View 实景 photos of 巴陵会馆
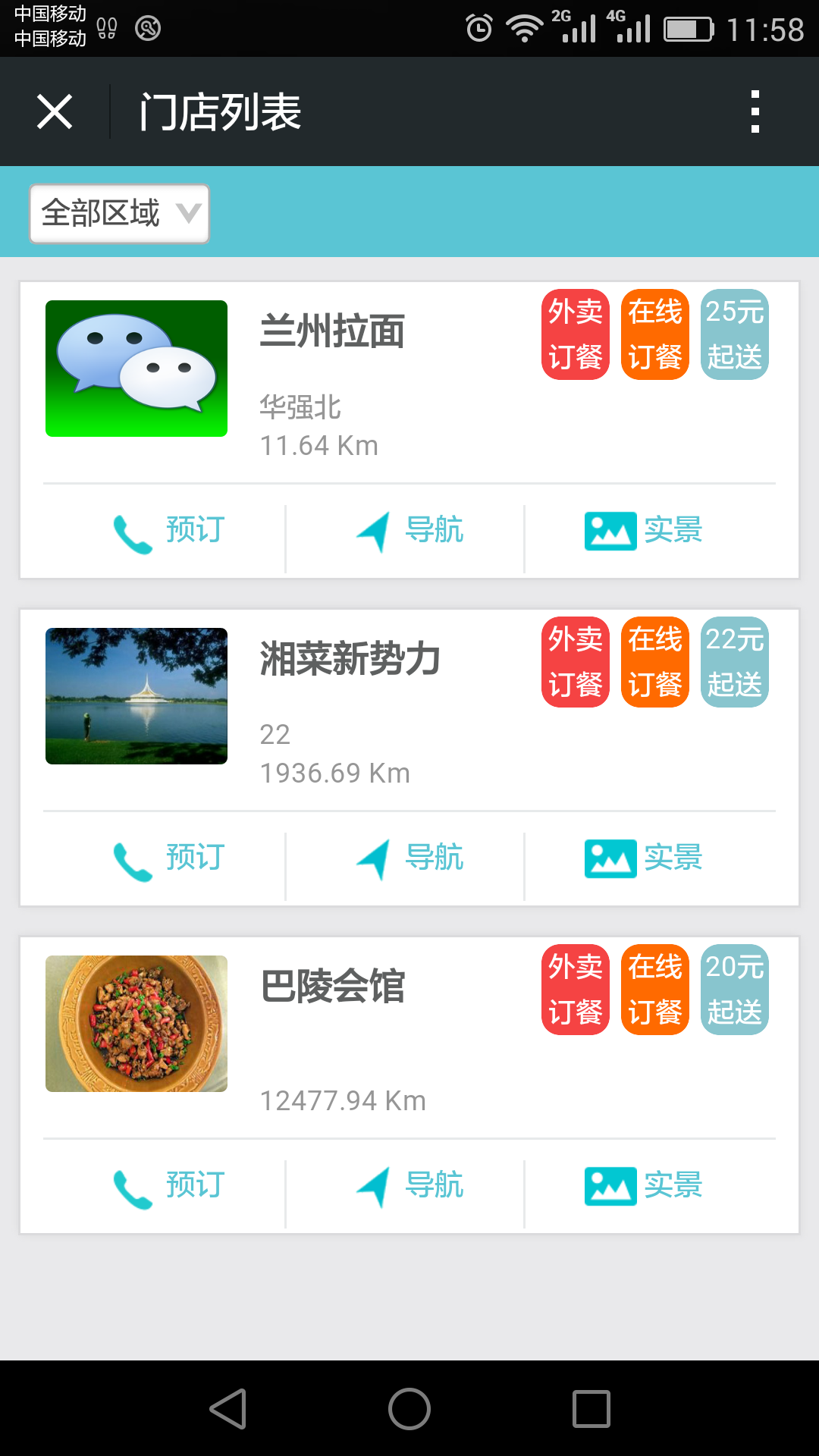Image resolution: width=819 pixels, height=1456 pixels. pyautogui.click(x=644, y=1185)
